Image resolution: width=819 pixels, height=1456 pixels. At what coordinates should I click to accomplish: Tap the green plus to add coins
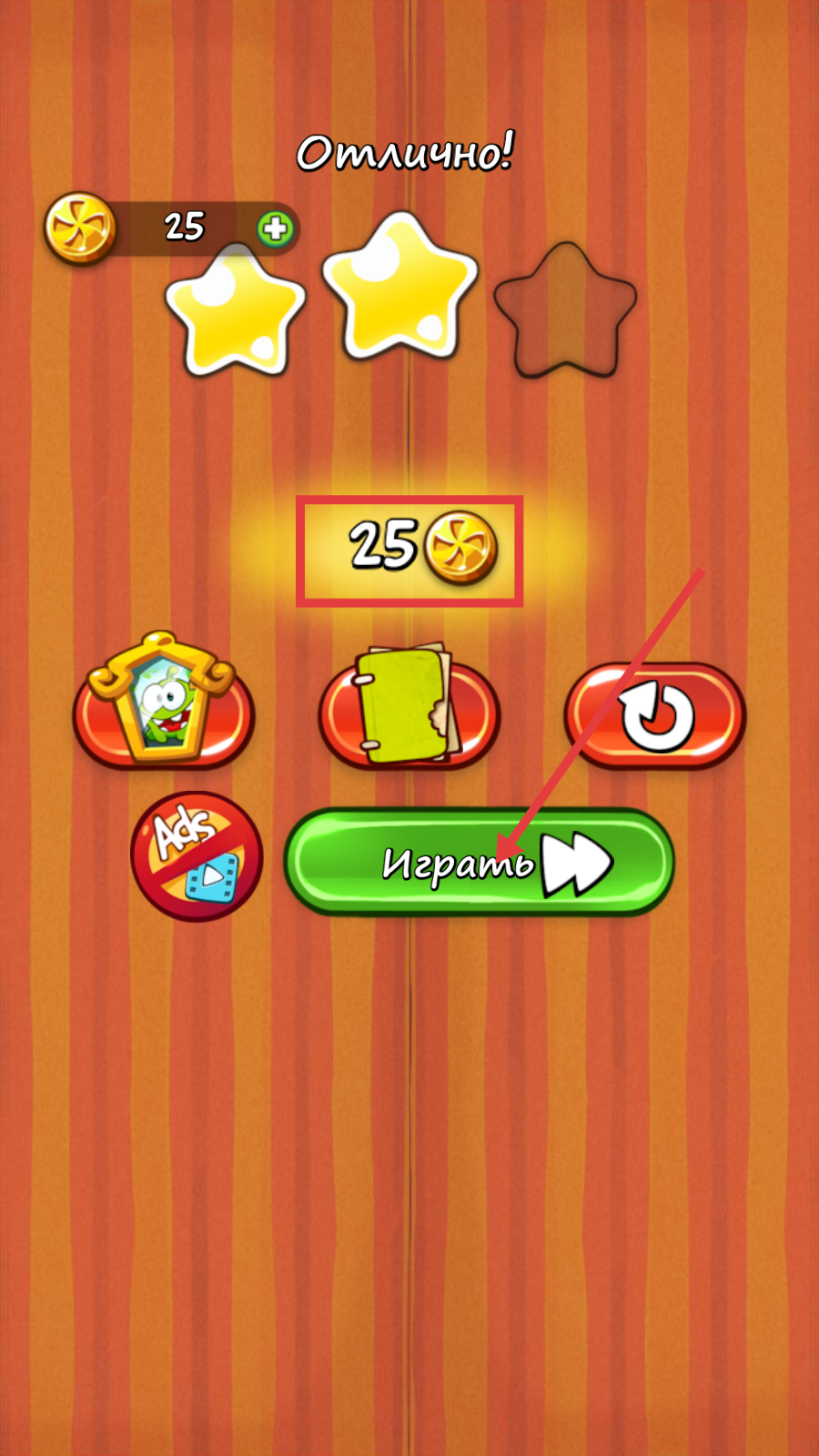[275, 228]
